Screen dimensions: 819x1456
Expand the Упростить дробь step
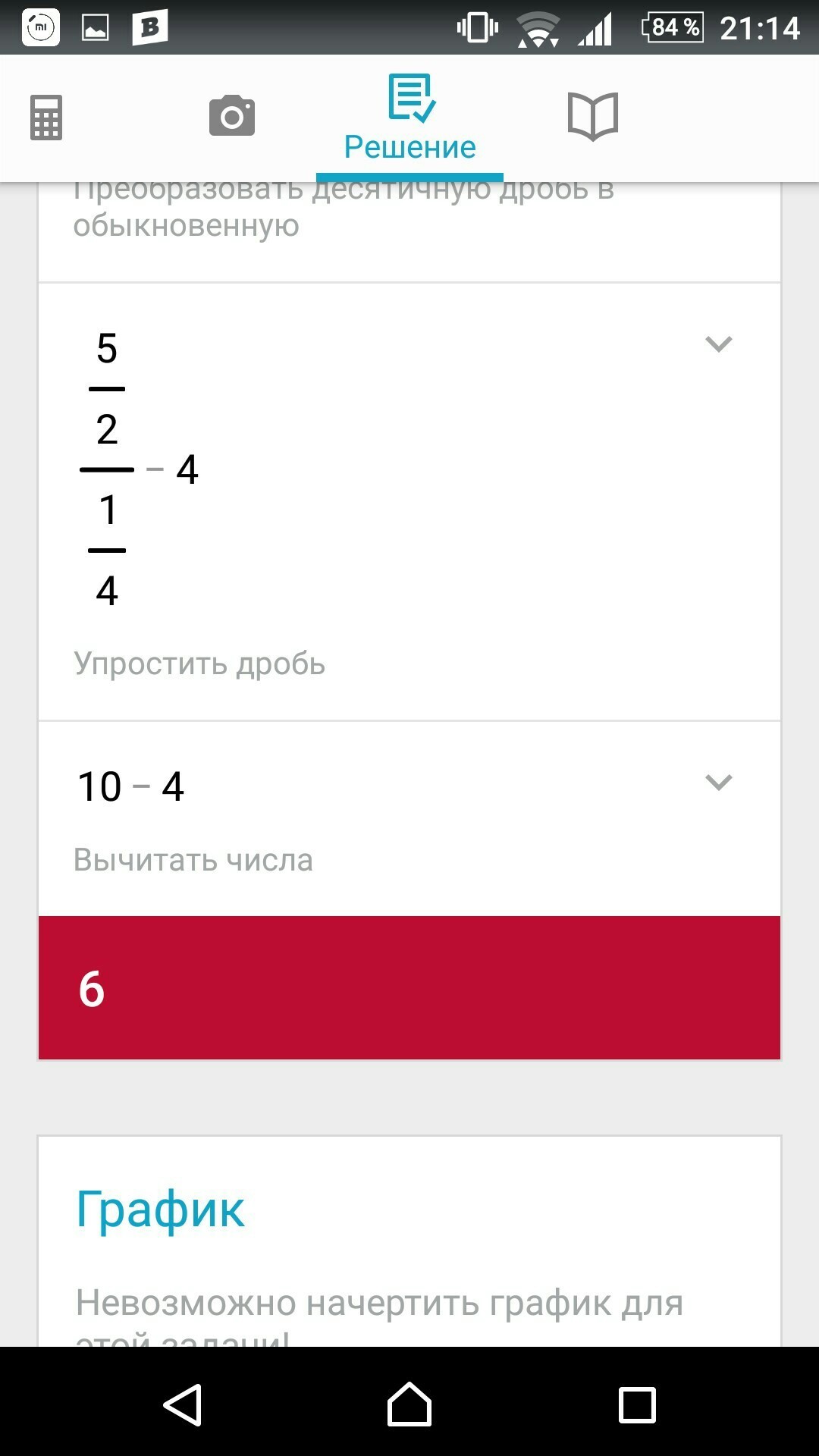point(718,344)
